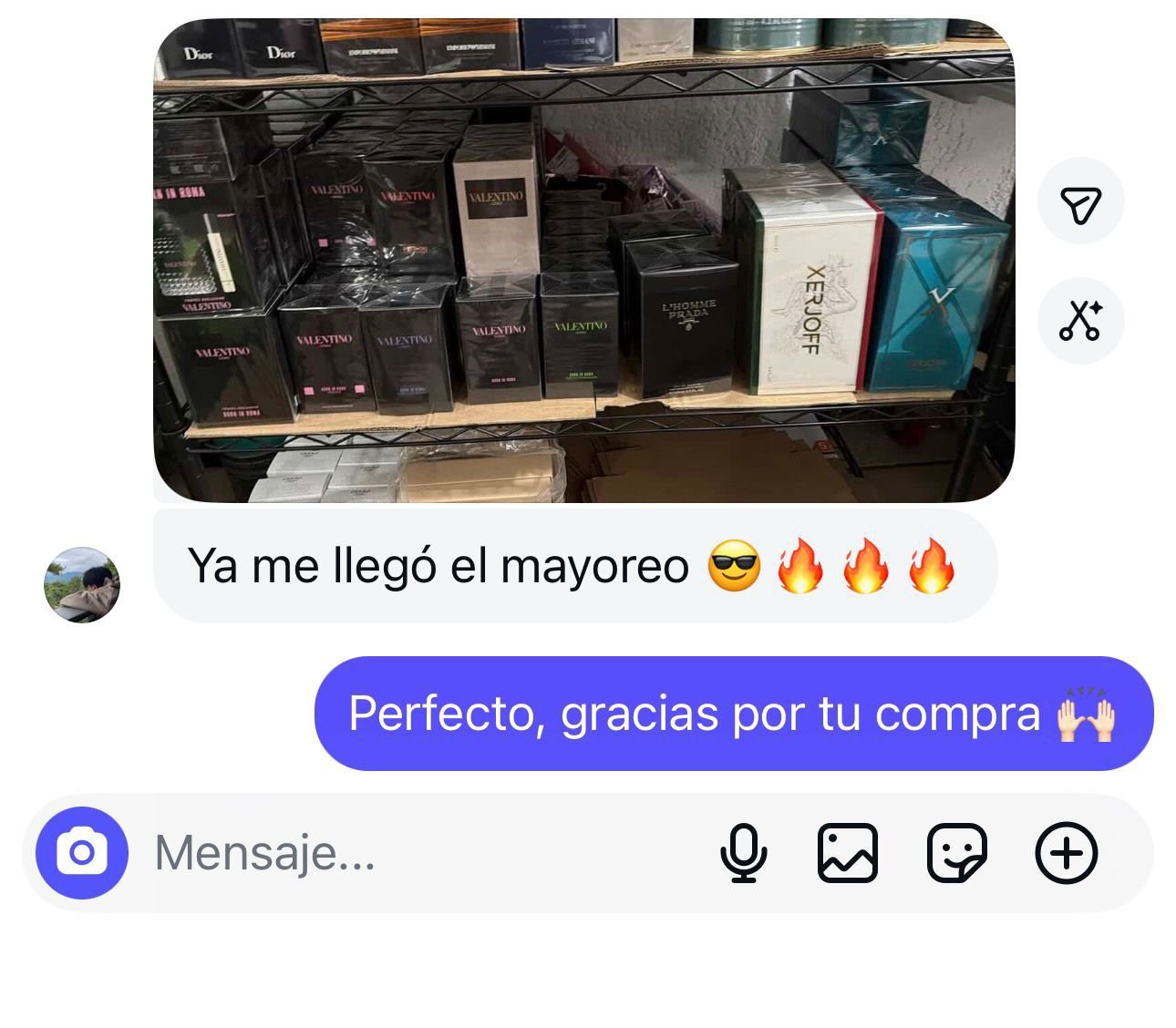Forward the photo with the share arrow
This screenshot has height=1028, width=1176.
(x=1081, y=201)
